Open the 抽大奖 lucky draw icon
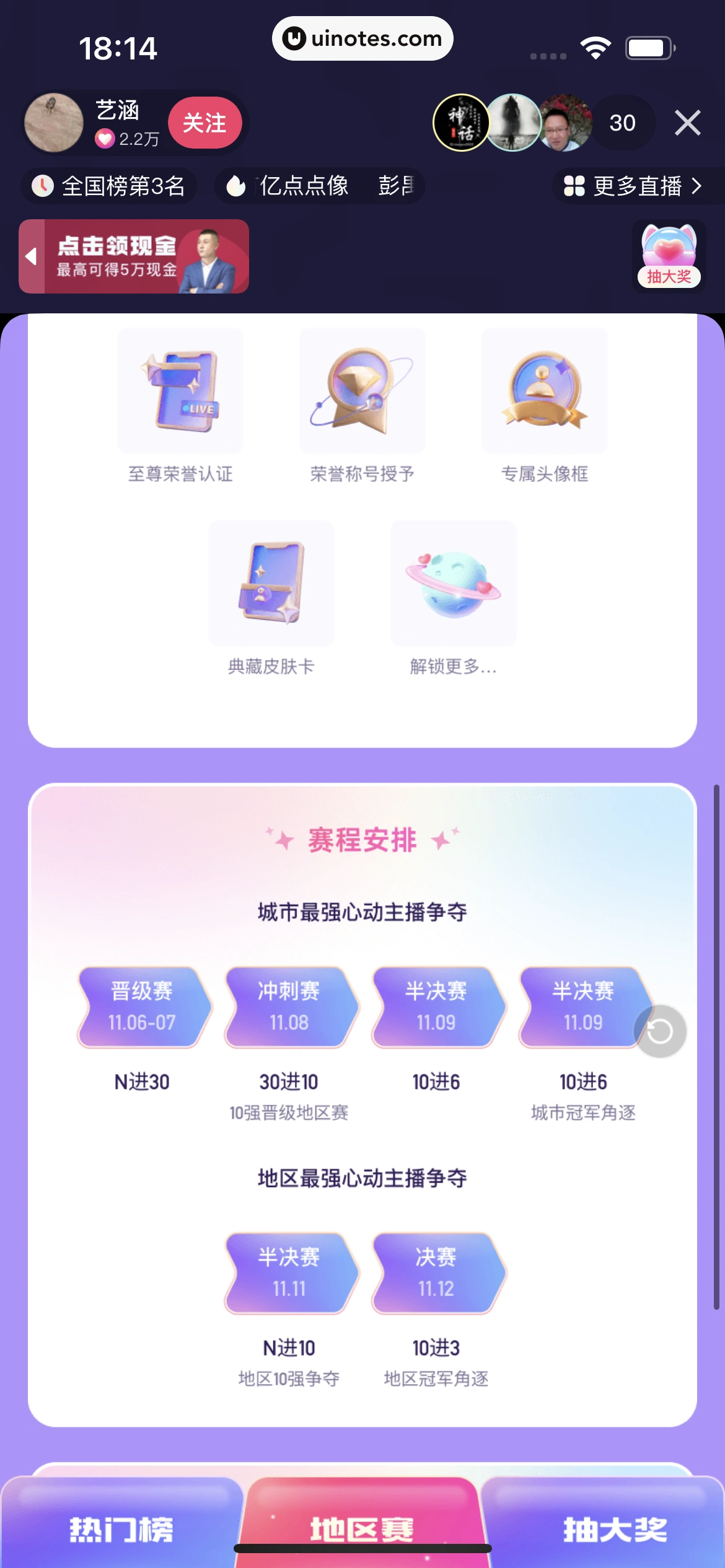 point(668,254)
